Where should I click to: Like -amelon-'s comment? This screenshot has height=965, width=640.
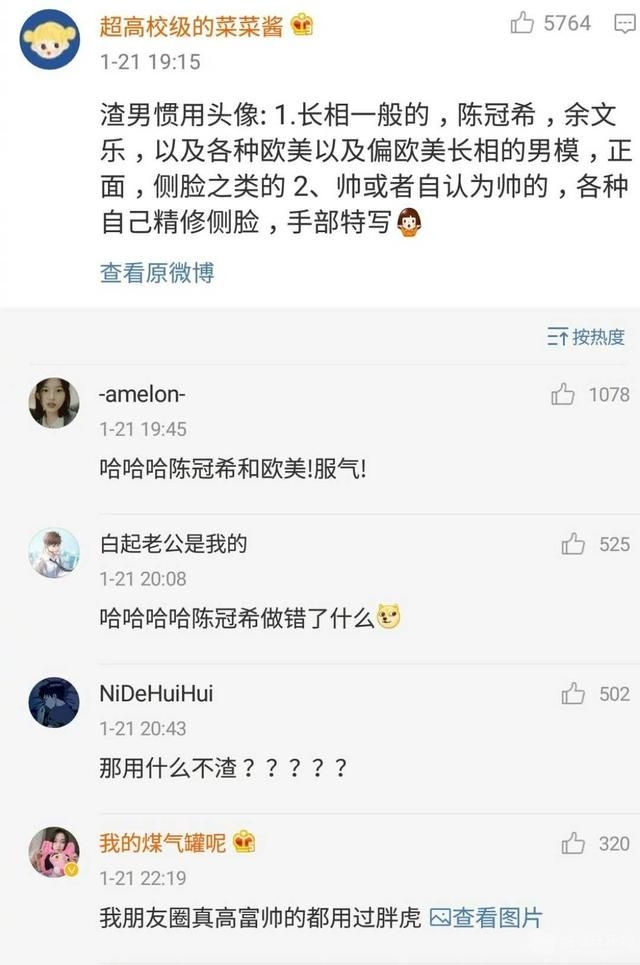[x=563, y=395]
